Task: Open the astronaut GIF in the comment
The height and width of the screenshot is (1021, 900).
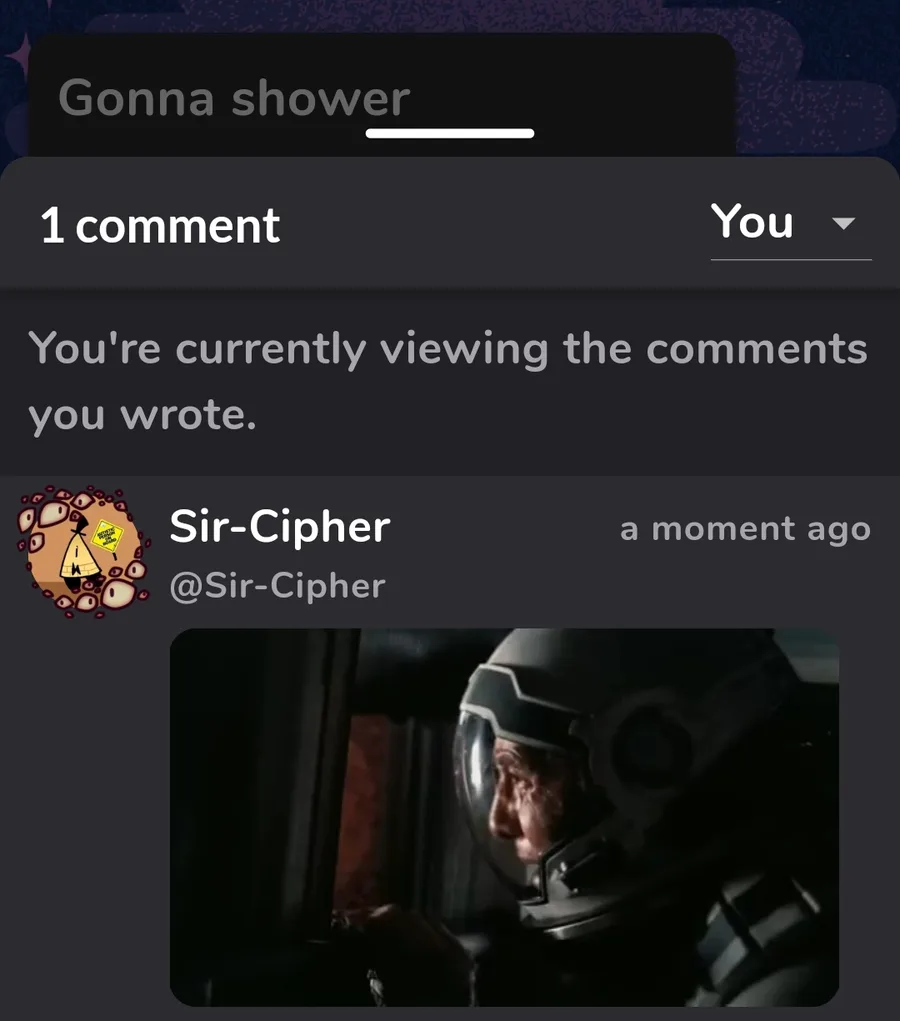Action: (504, 816)
